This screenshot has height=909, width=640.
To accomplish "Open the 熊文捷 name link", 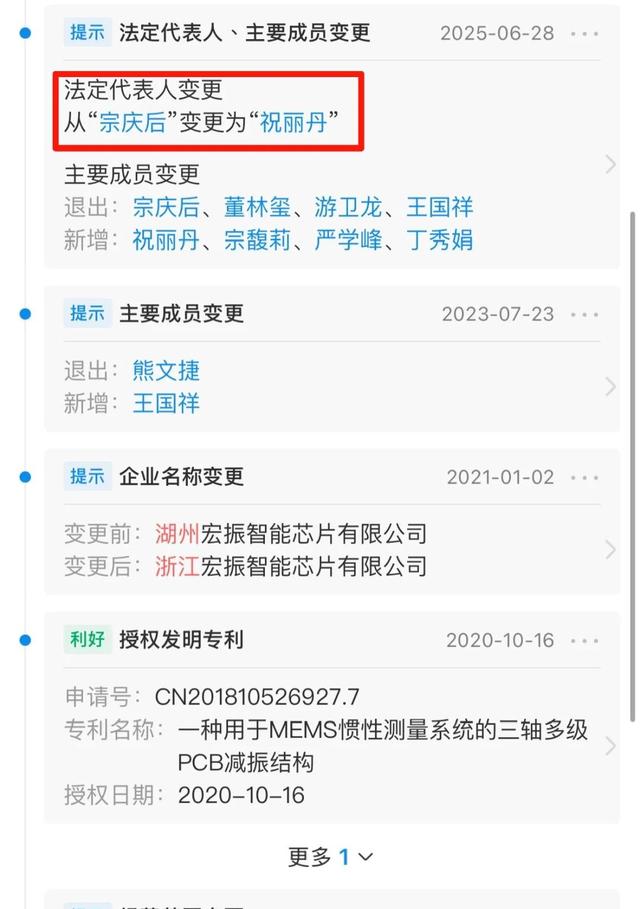I will (x=166, y=371).
